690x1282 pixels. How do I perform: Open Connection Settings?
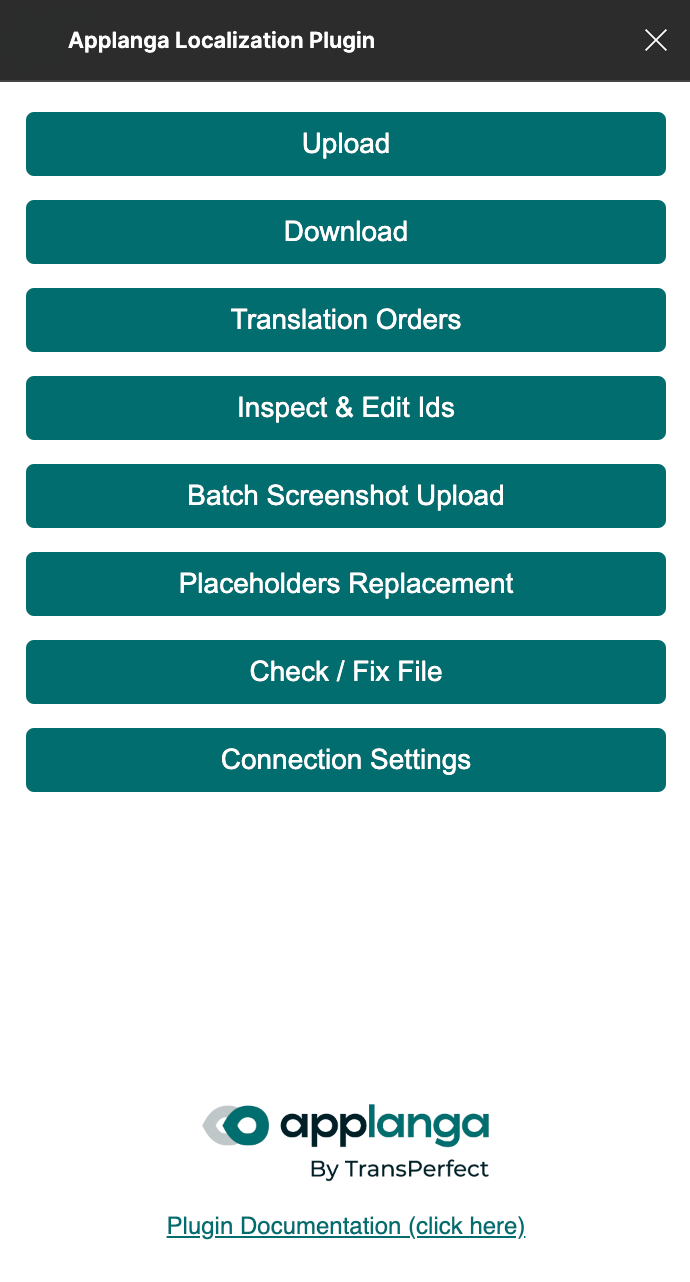coord(346,760)
